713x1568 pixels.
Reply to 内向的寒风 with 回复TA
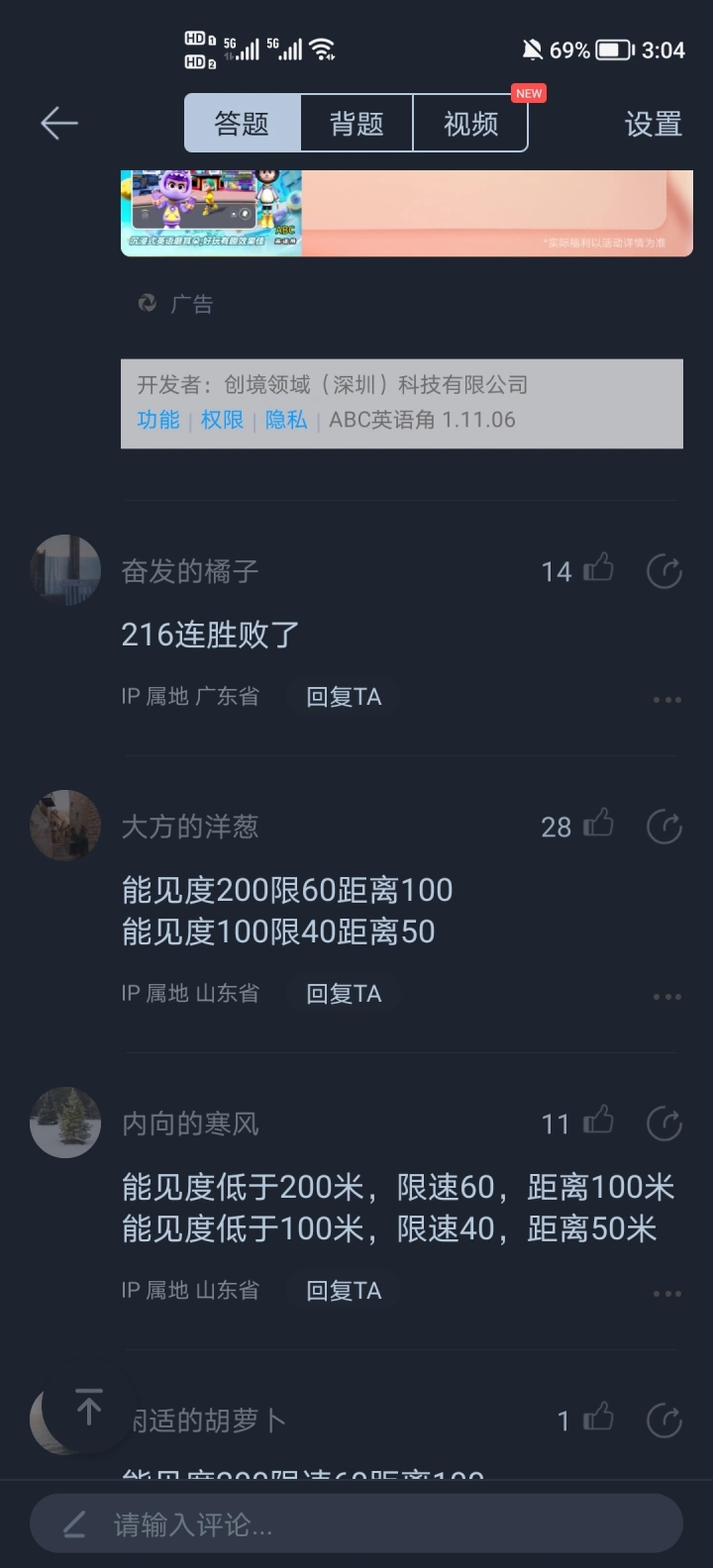point(344,1291)
